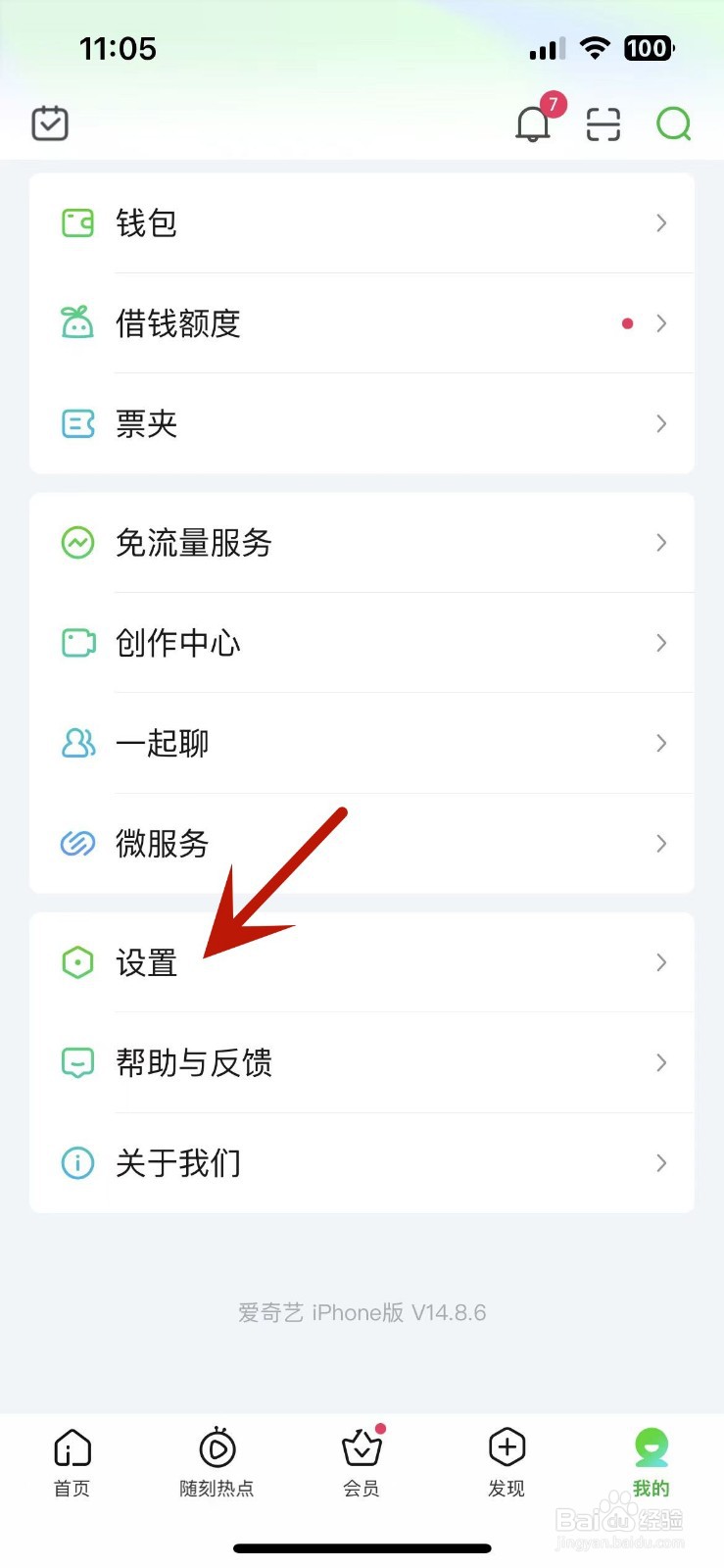This screenshot has height=1568, width=724.
Task: Open the 帮助与反馈 help option
Action: pyautogui.click(x=194, y=1063)
